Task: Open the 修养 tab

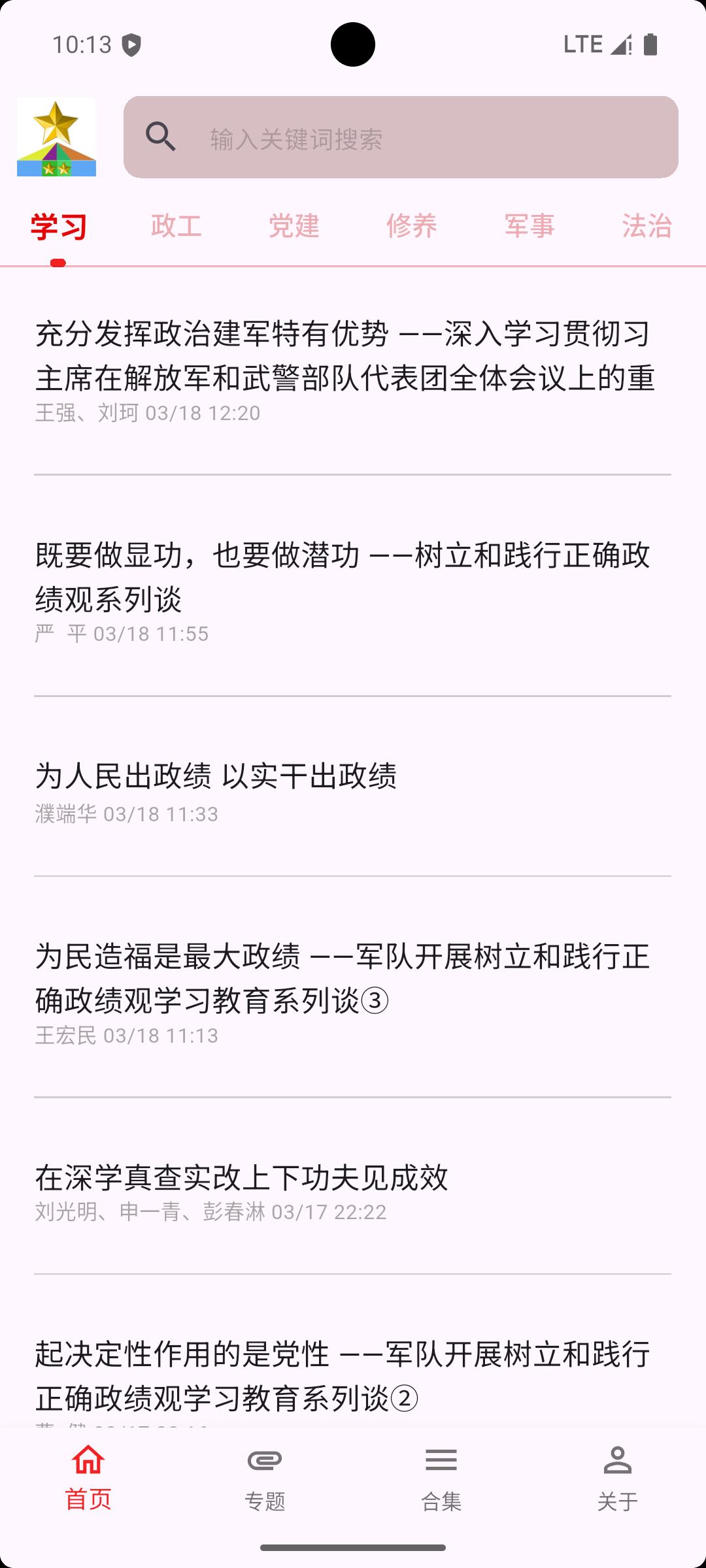Action: 412,226
